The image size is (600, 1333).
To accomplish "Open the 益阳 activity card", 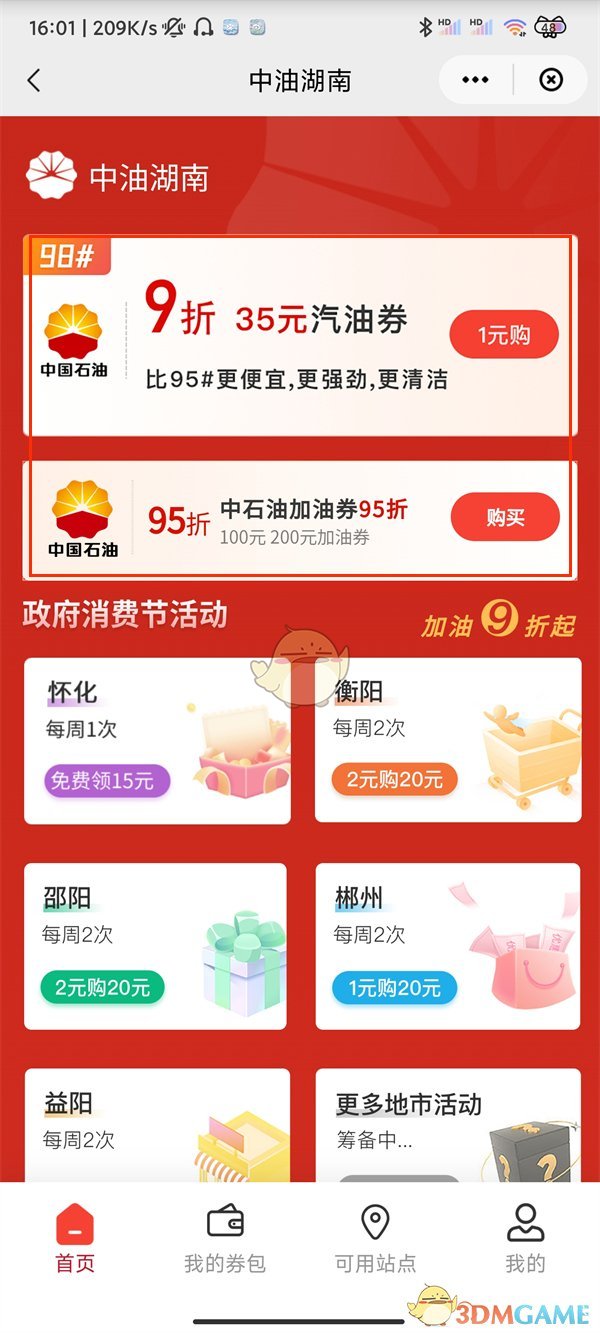I will click(x=157, y=1125).
